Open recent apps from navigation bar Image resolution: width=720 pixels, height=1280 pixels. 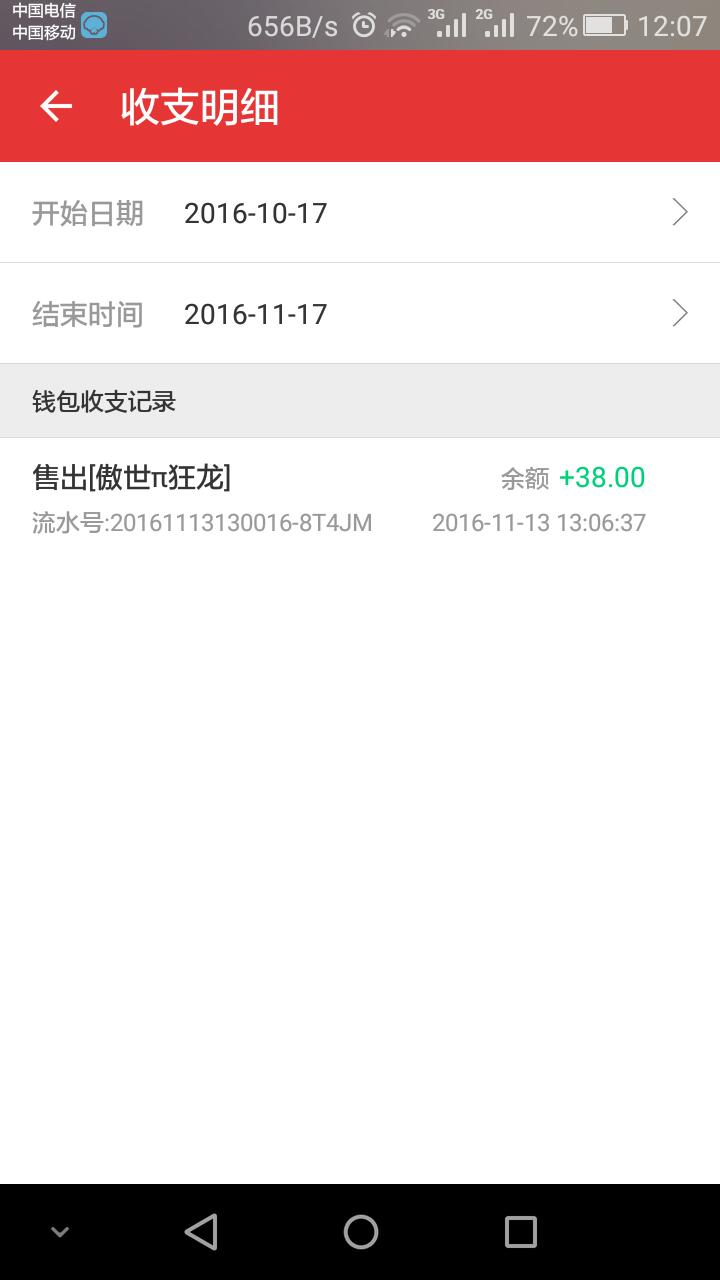tap(520, 1232)
